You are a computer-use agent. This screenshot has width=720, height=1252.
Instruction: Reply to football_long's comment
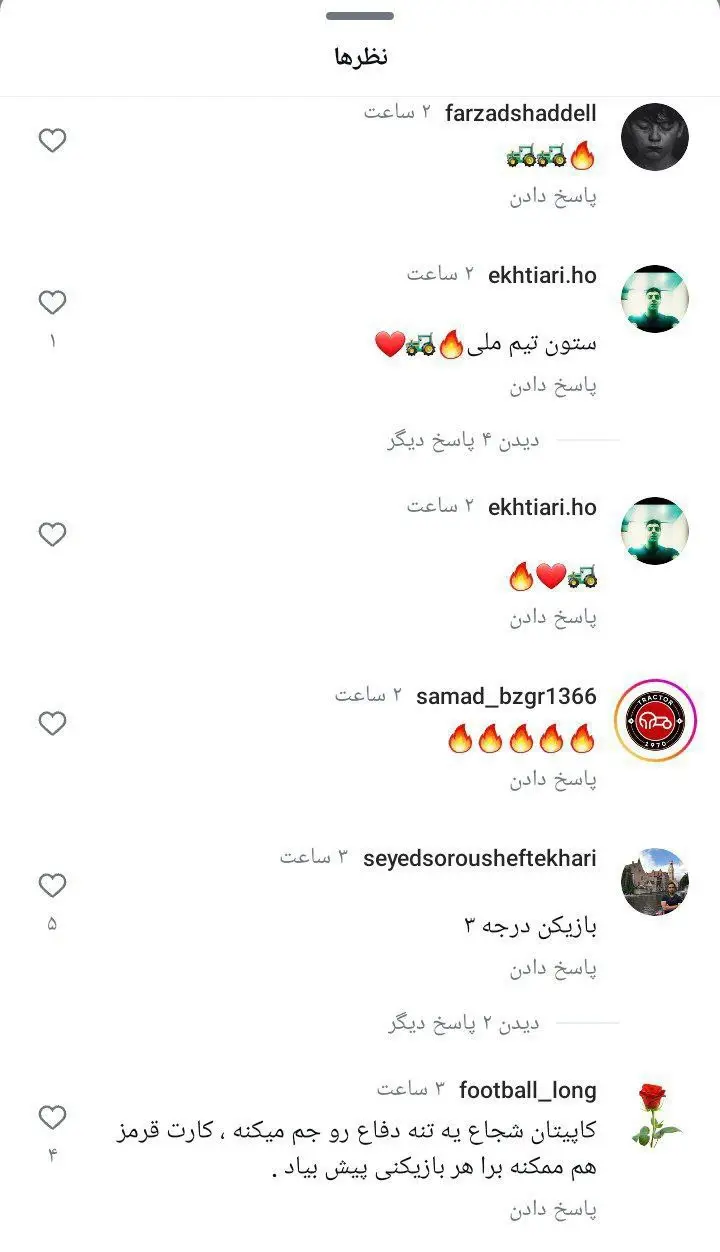tap(552, 1210)
